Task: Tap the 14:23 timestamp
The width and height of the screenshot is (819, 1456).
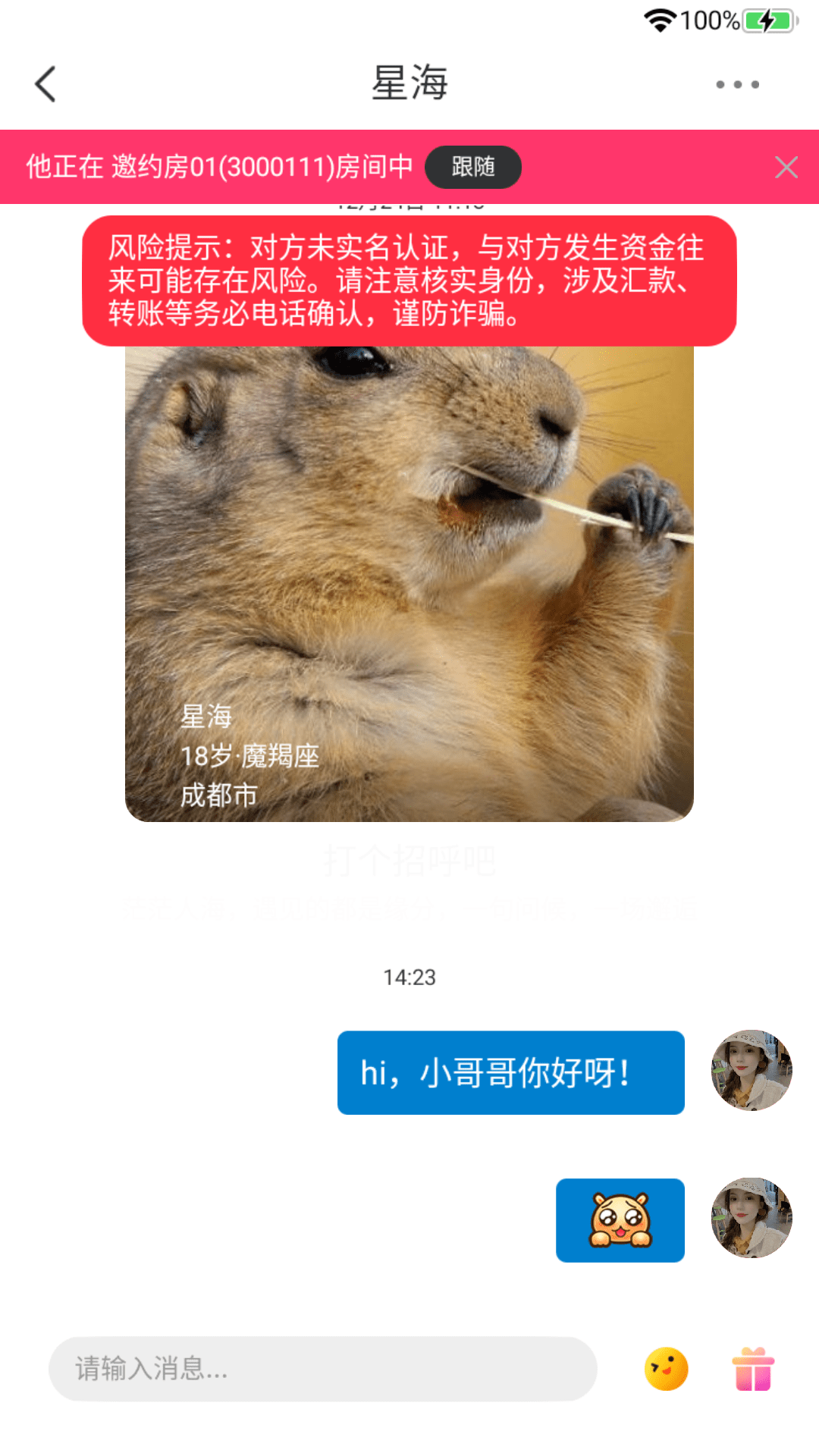Action: click(x=409, y=977)
